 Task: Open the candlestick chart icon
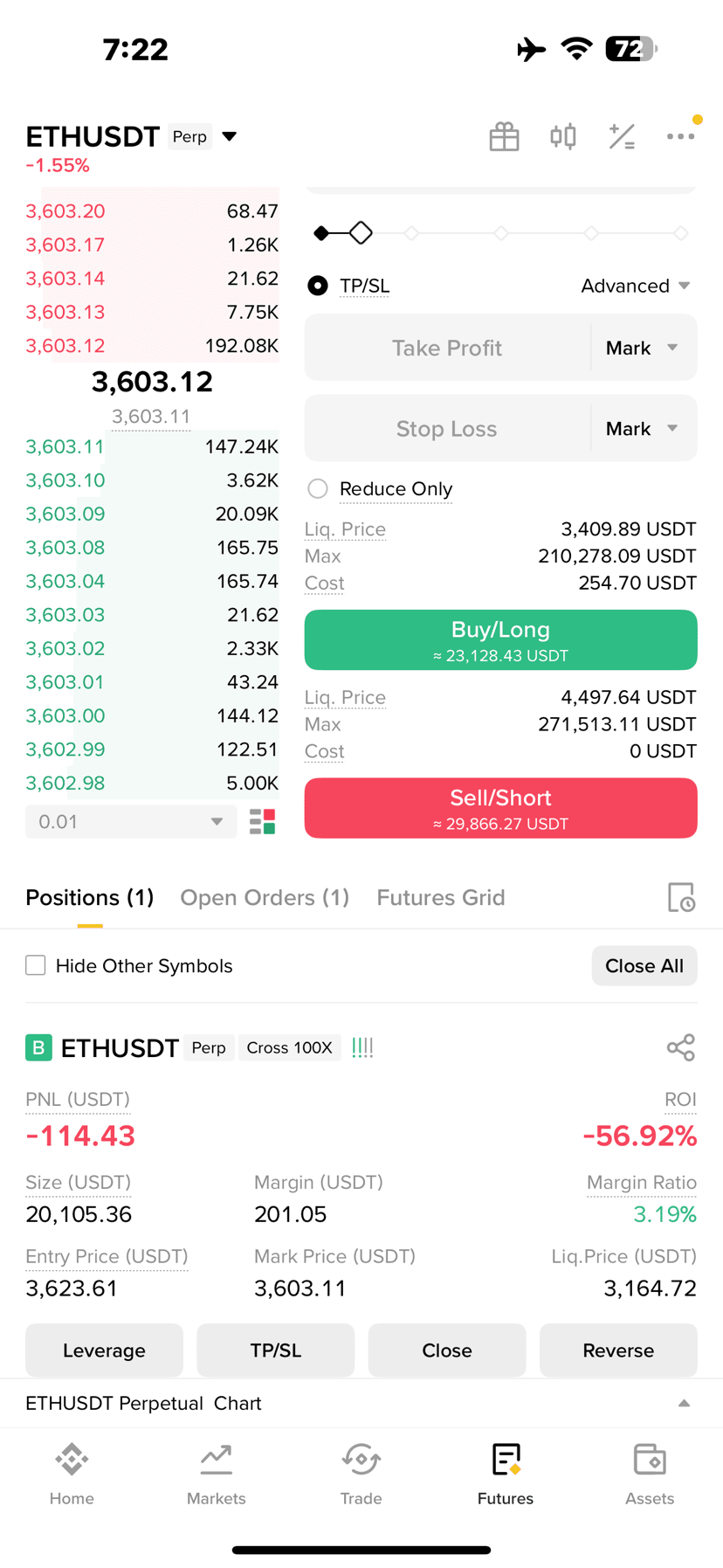(563, 136)
